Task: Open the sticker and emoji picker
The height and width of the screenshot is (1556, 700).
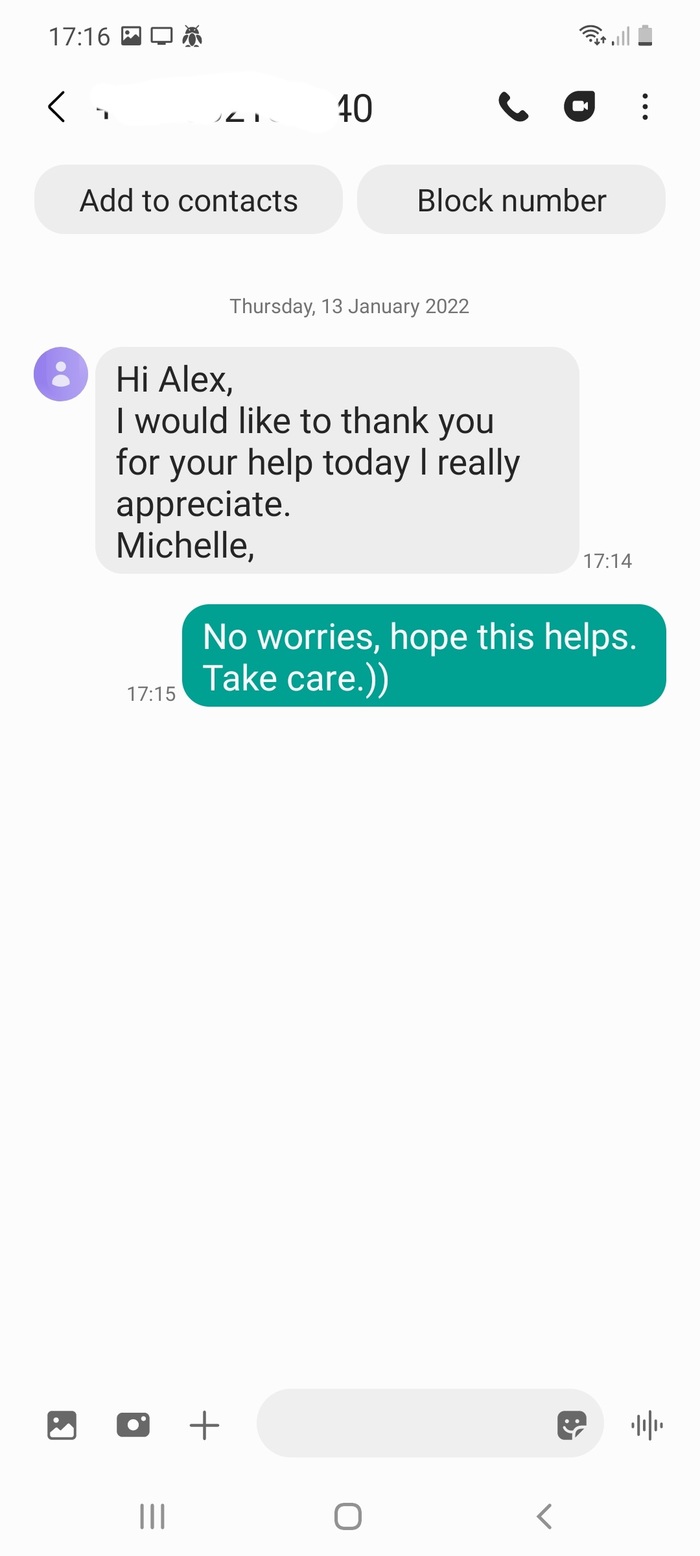Action: point(572,1425)
